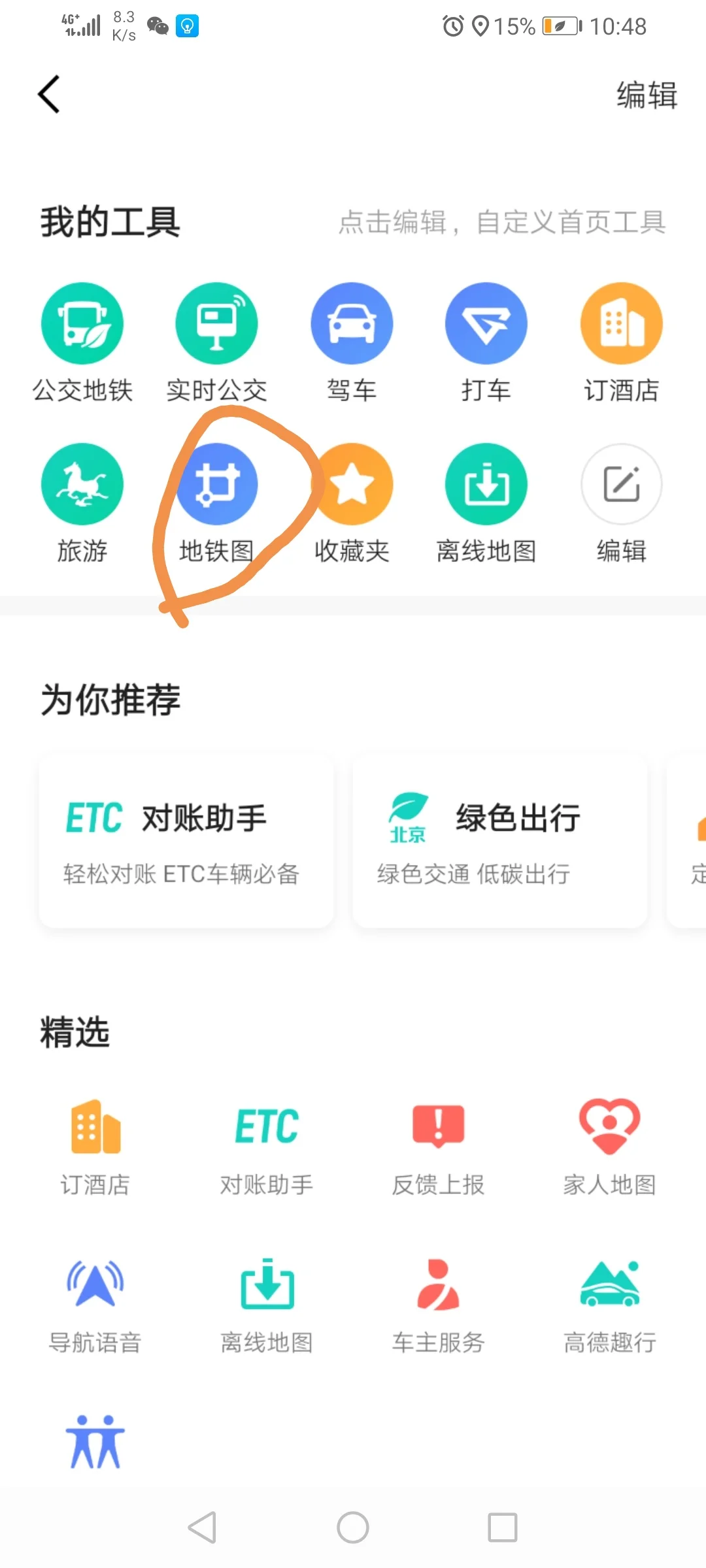Click the 编辑 button at top right
The height and width of the screenshot is (1568, 706).
tap(646, 96)
